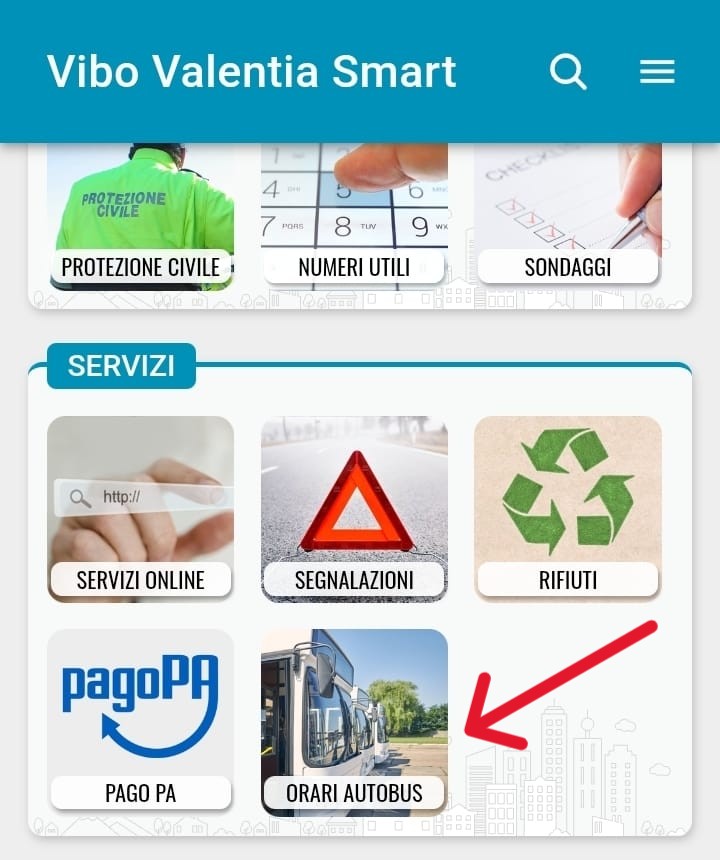This screenshot has width=720, height=860.
Task: Tap the Orari Autobus label
Action: coord(354,793)
